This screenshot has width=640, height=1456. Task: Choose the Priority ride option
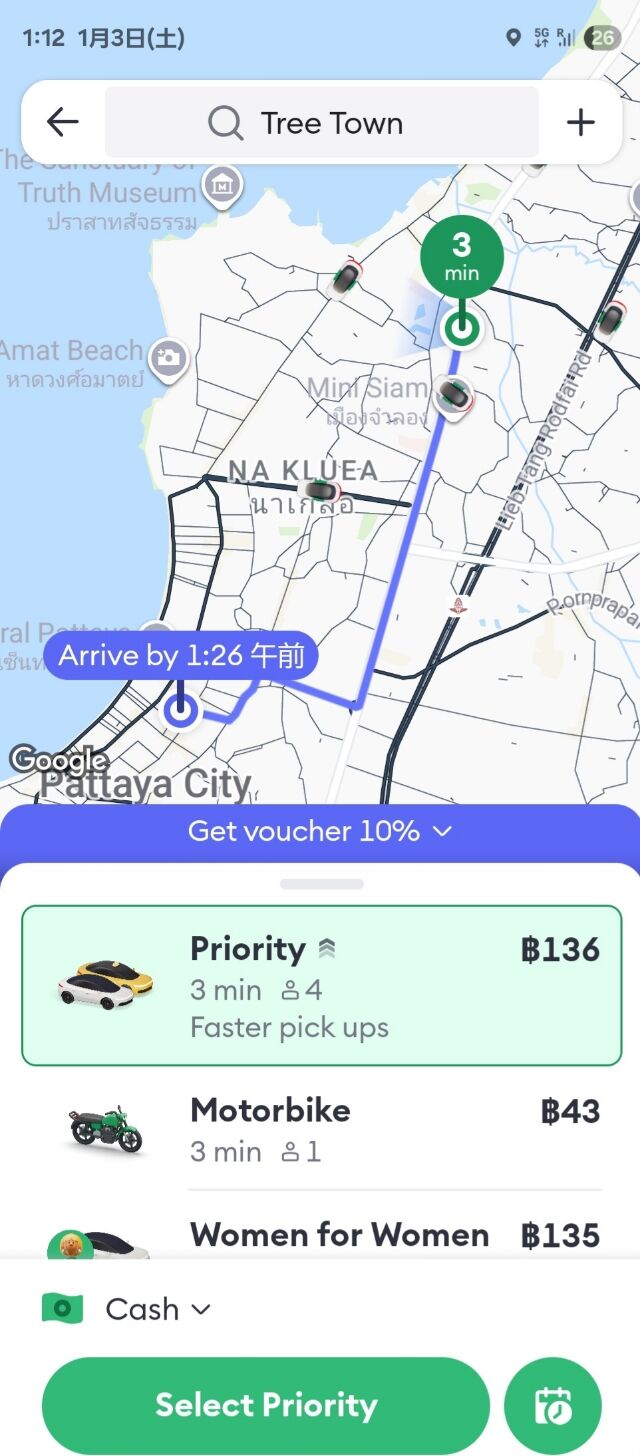321,985
